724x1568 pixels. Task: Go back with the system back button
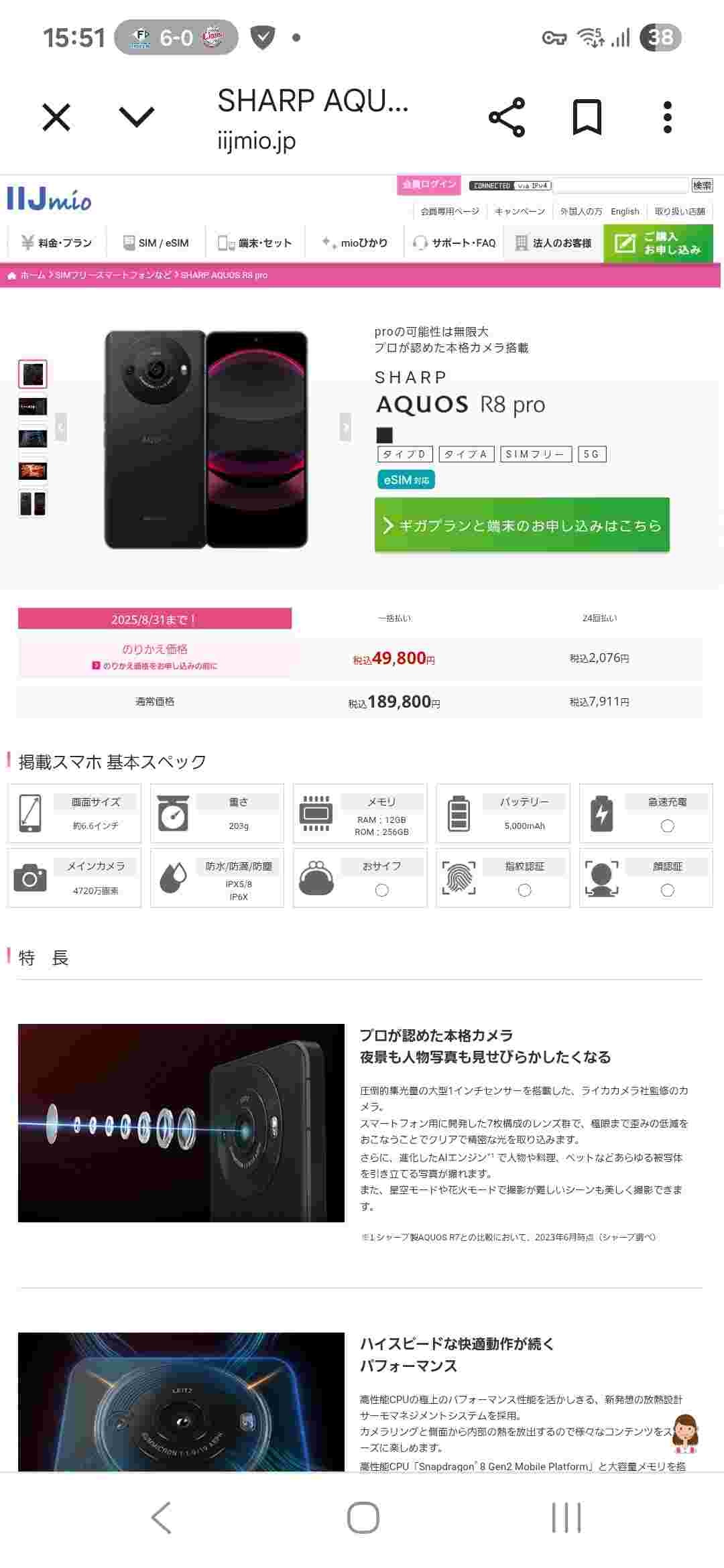[x=162, y=1517]
